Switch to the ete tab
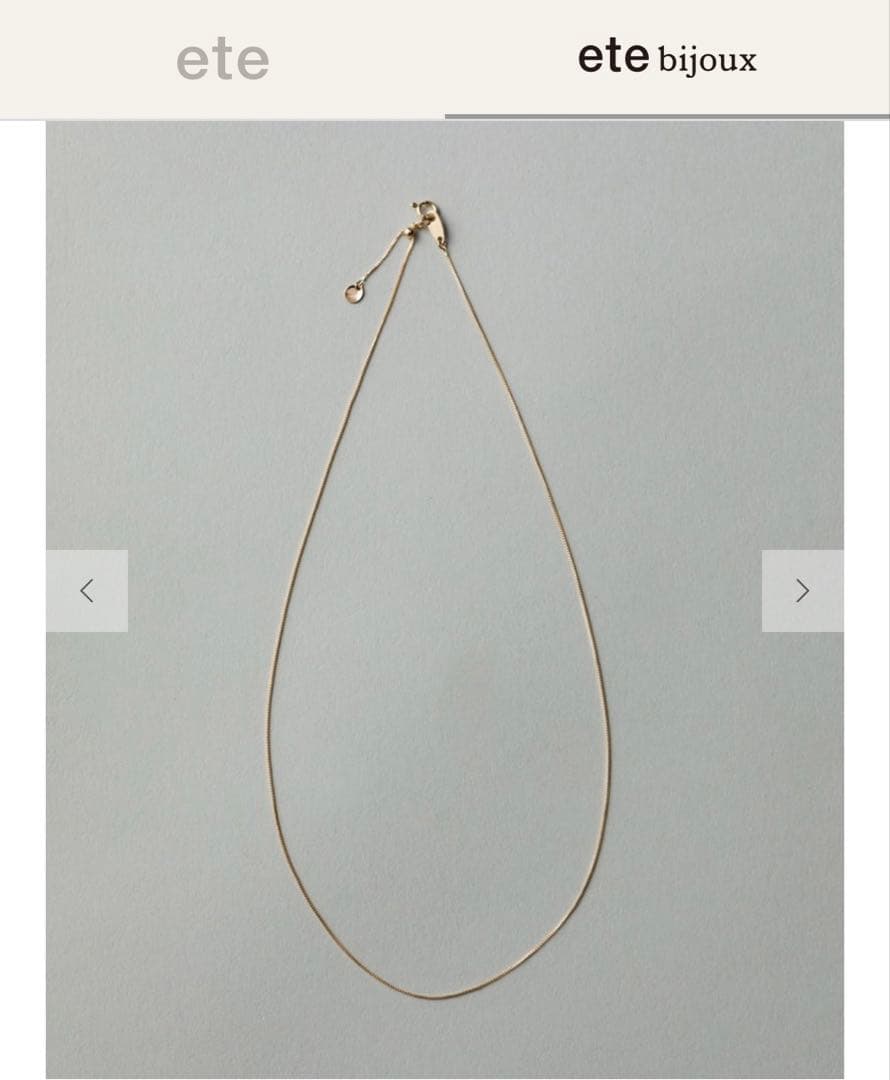 pos(222,59)
